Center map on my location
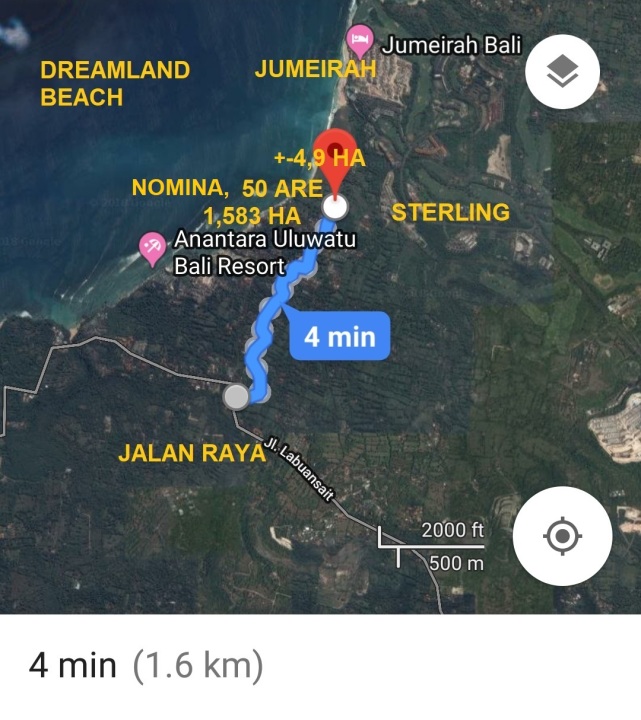Screen dimensions: 641x720 pyautogui.click(x=562, y=537)
